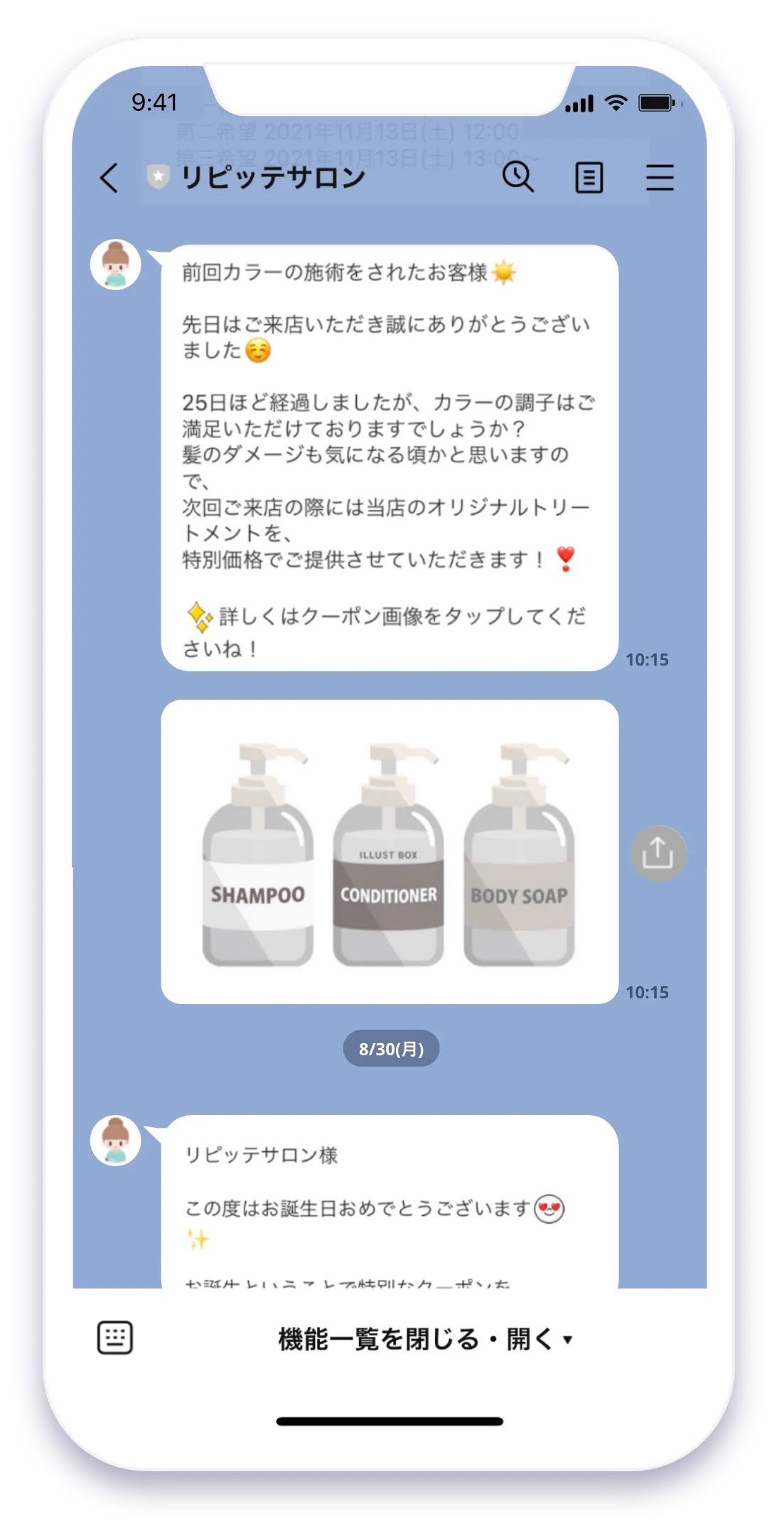The width and height of the screenshot is (784, 1531).
Task: Toggle the 機能一覧を閉じる・開く menu bar
Action: (x=425, y=1339)
